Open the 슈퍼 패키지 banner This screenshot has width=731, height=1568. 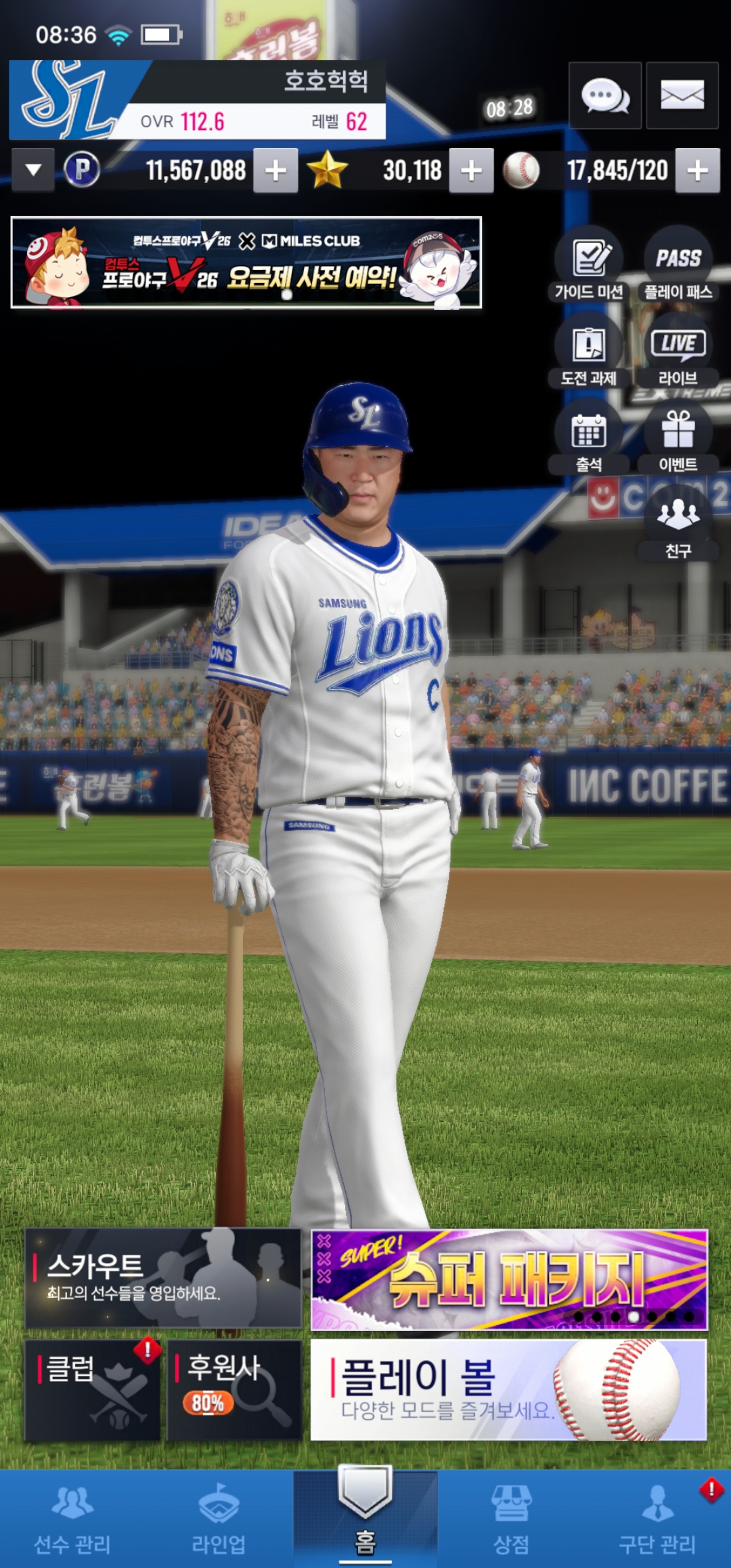(x=509, y=1280)
